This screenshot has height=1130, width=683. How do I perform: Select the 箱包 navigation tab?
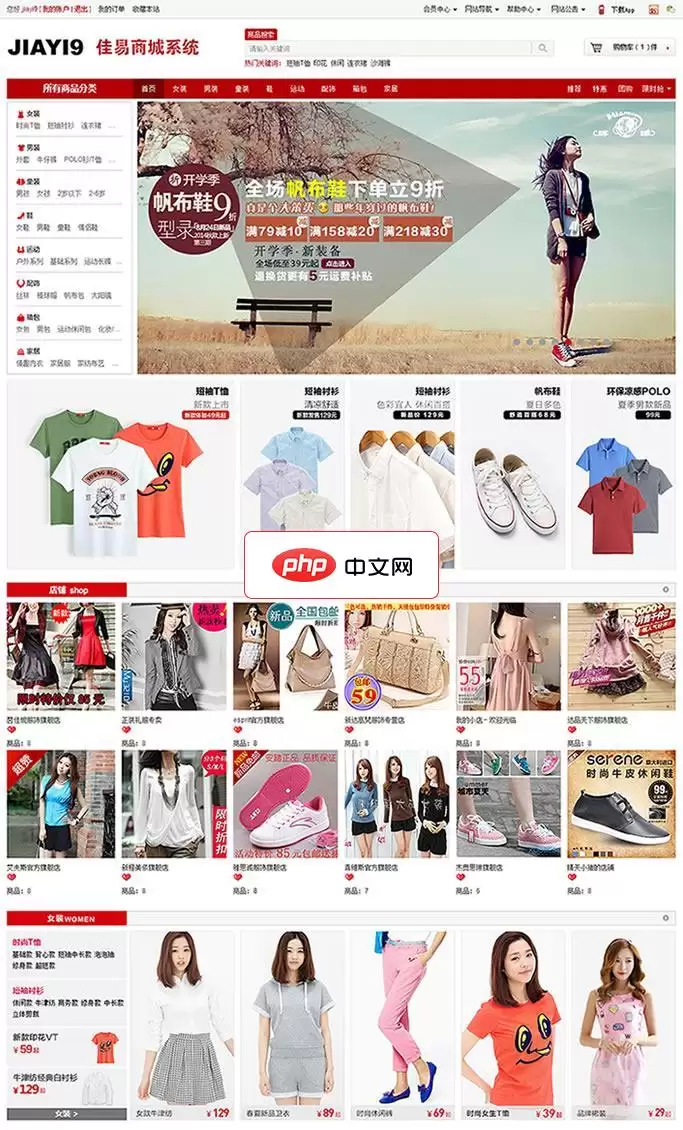359,89
